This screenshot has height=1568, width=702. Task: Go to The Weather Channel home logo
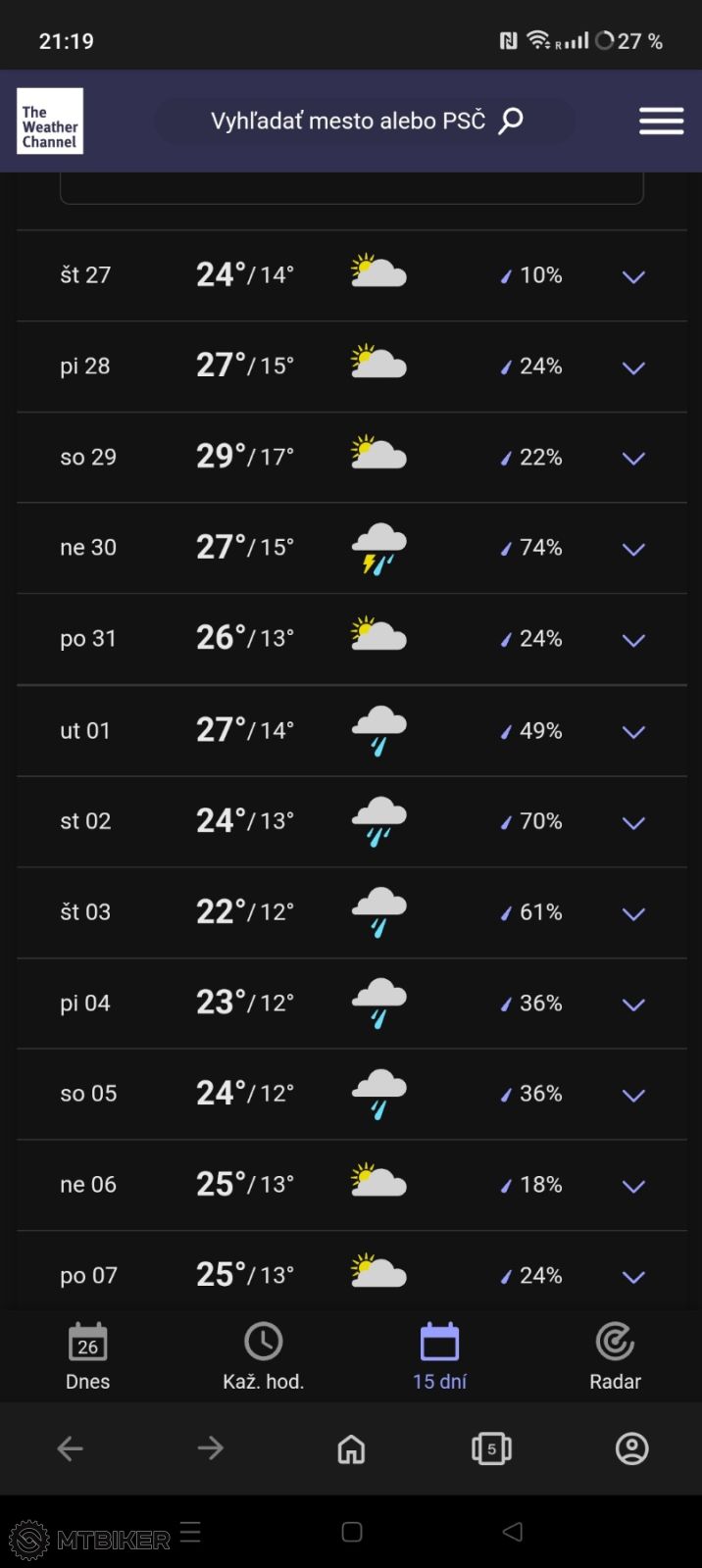(x=50, y=122)
